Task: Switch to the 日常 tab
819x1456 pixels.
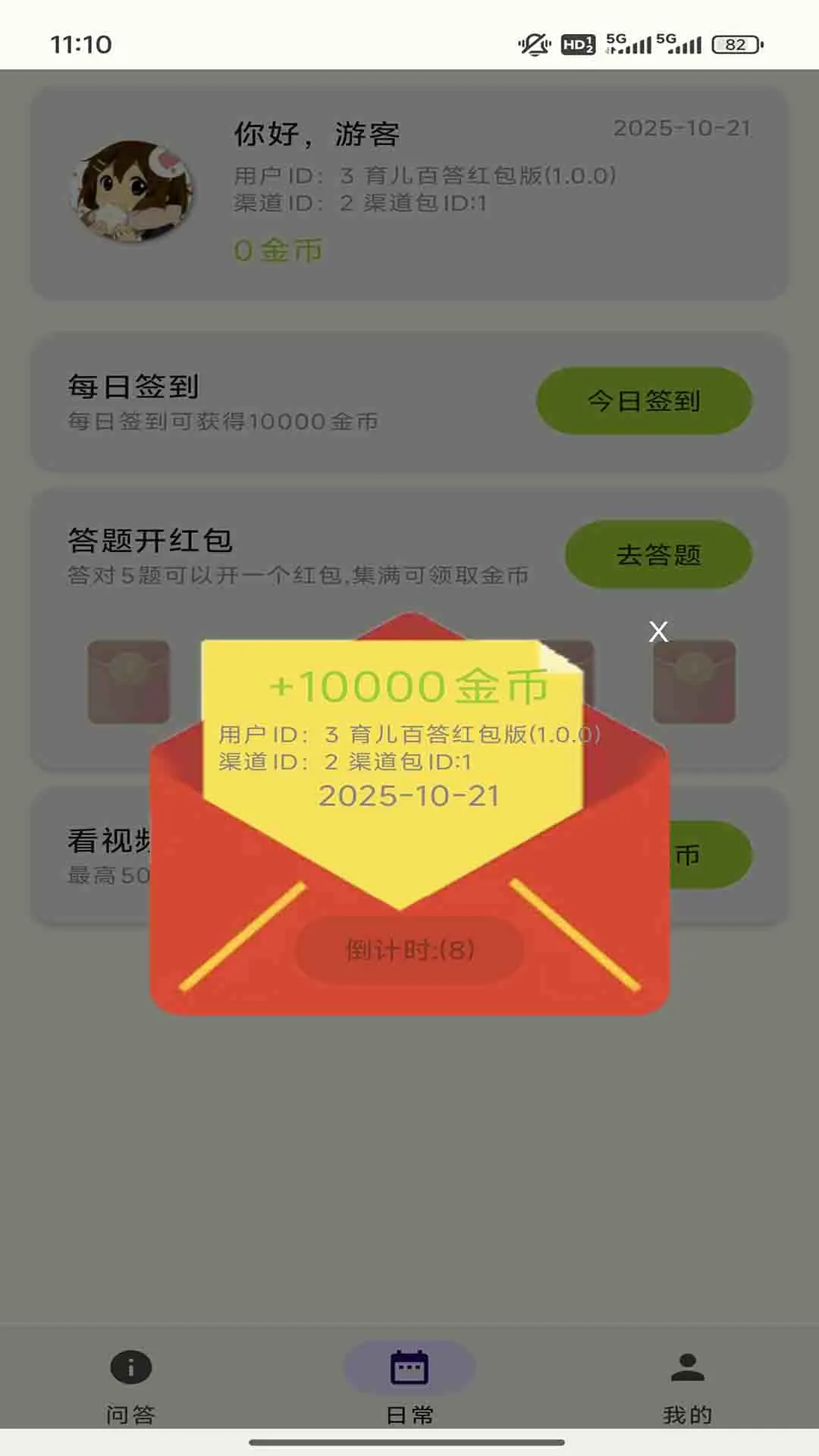Action: (409, 1383)
